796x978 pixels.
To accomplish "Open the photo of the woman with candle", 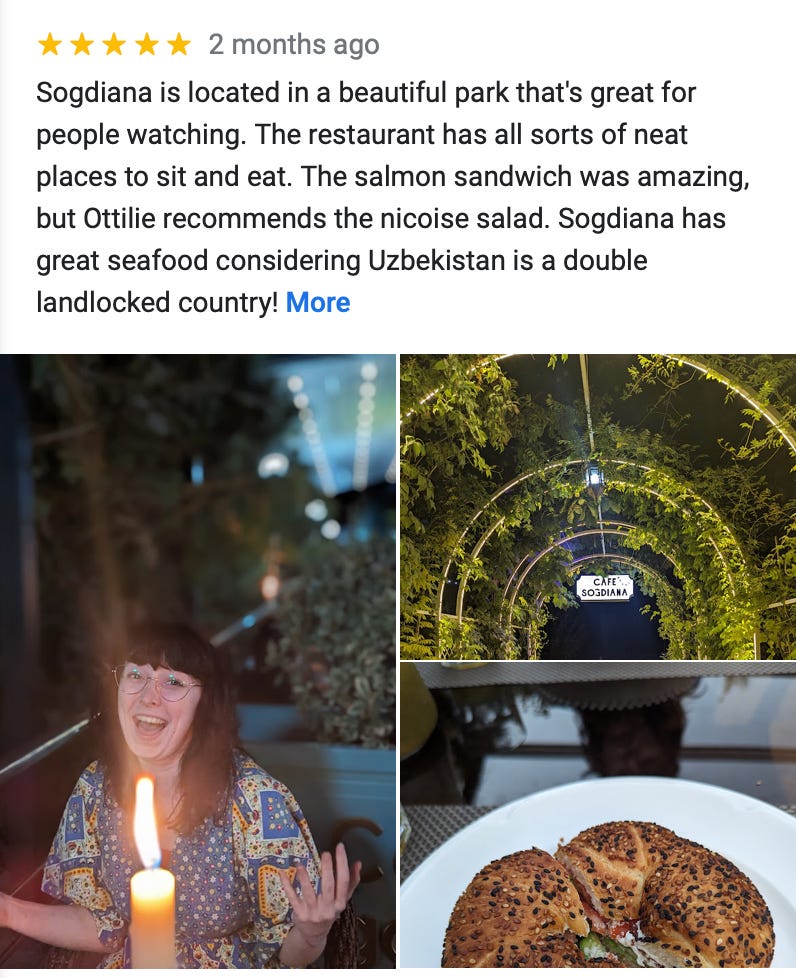I will [x=198, y=661].
